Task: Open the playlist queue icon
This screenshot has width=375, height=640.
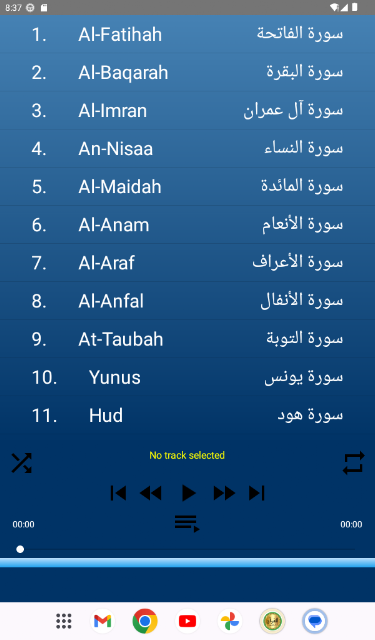Action: click(x=187, y=524)
